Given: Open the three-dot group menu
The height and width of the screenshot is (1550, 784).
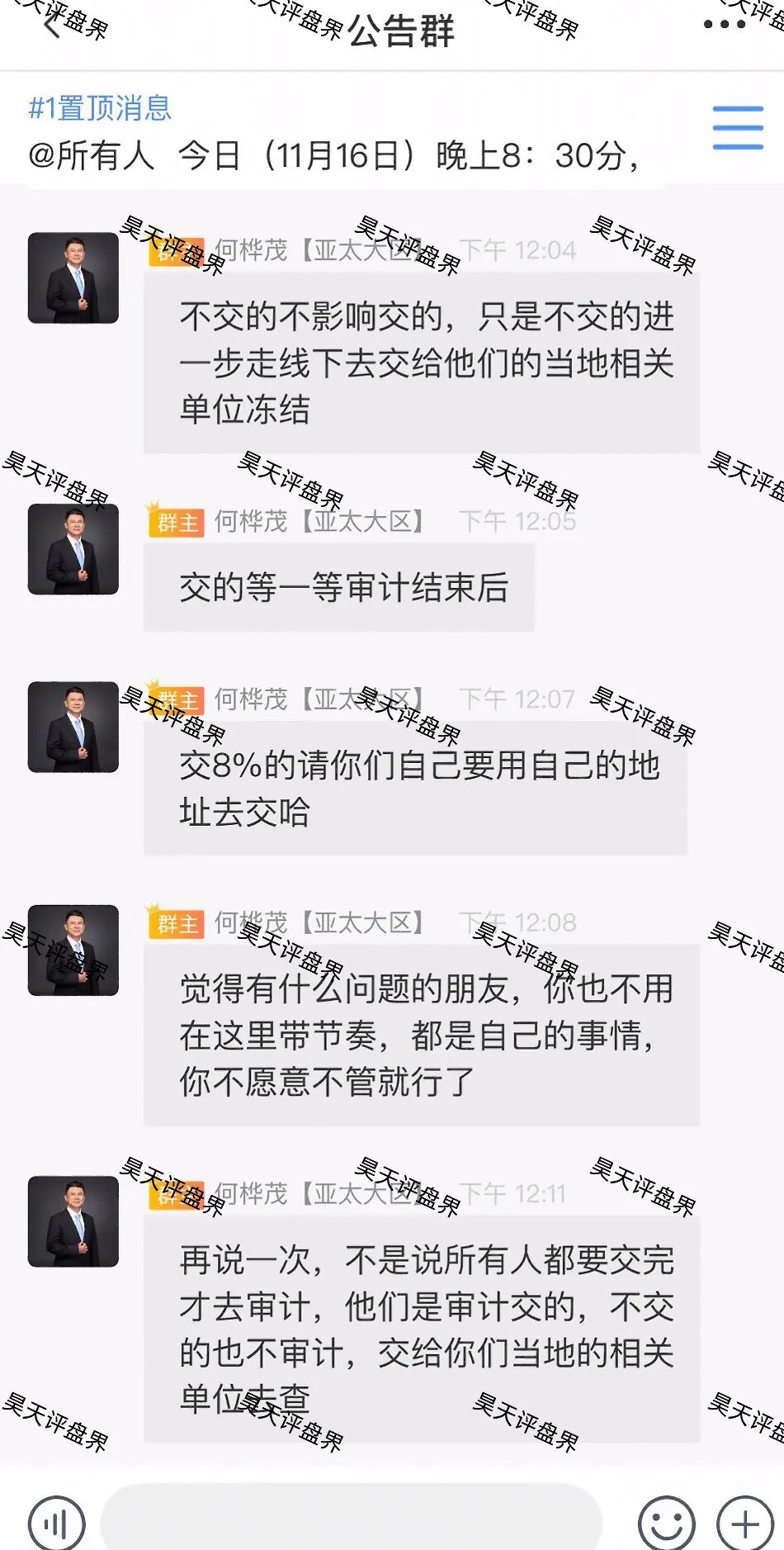Looking at the screenshot, I should tap(724, 25).
